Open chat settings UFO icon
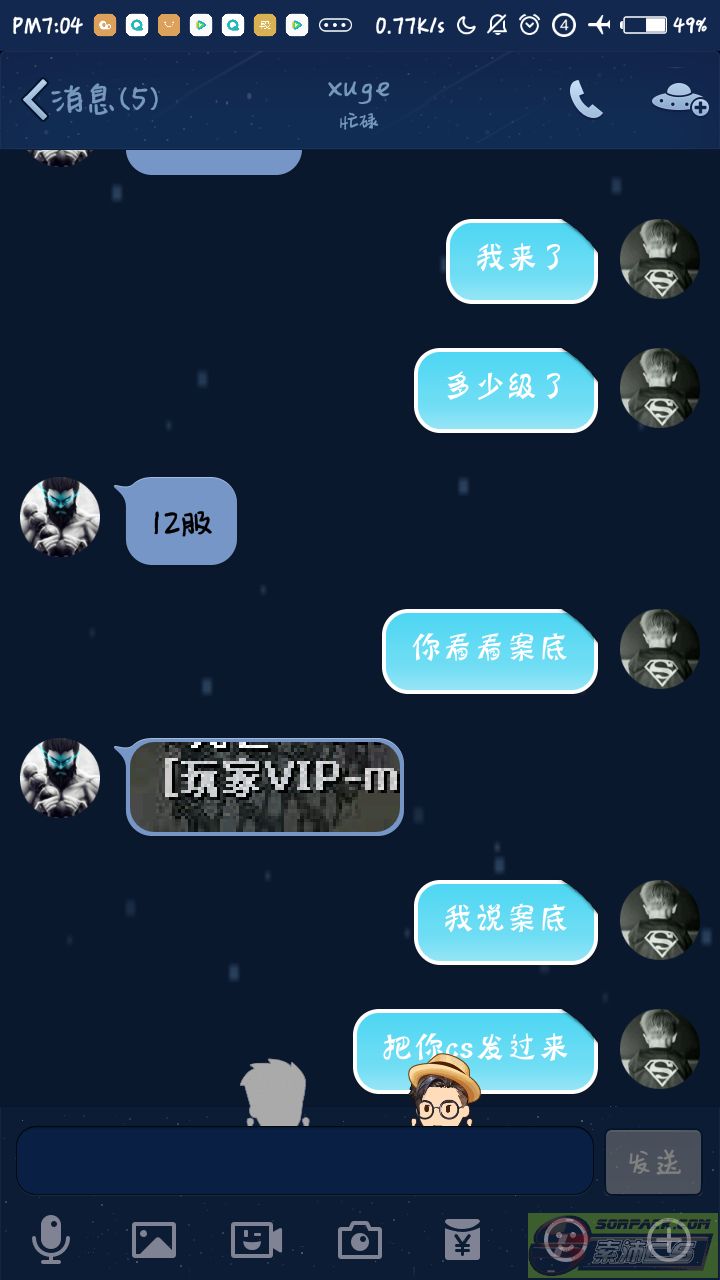720x1280 pixels. click(x=679, y=99)
